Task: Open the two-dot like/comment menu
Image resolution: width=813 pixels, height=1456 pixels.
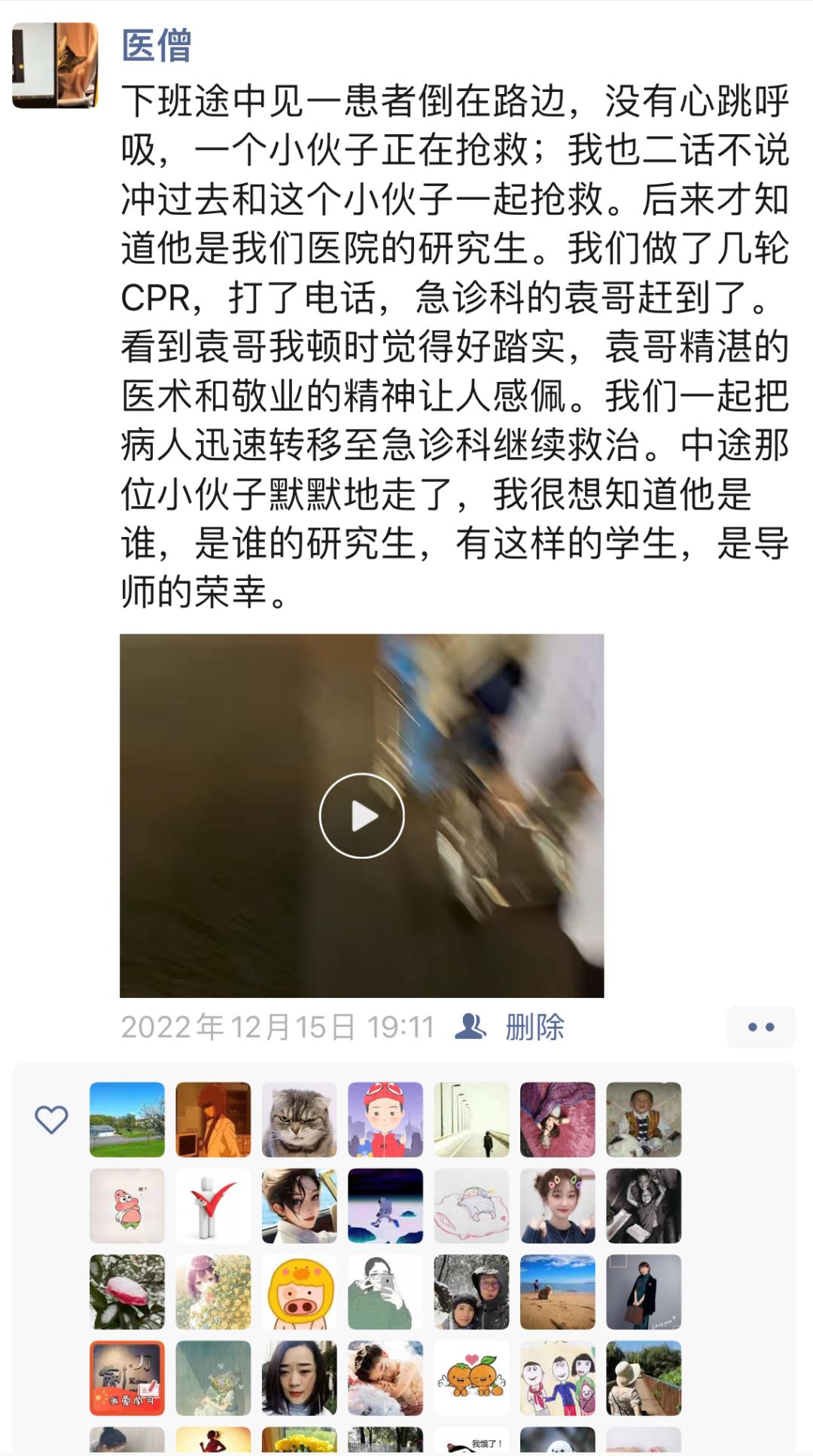Action: [760, 1027]
